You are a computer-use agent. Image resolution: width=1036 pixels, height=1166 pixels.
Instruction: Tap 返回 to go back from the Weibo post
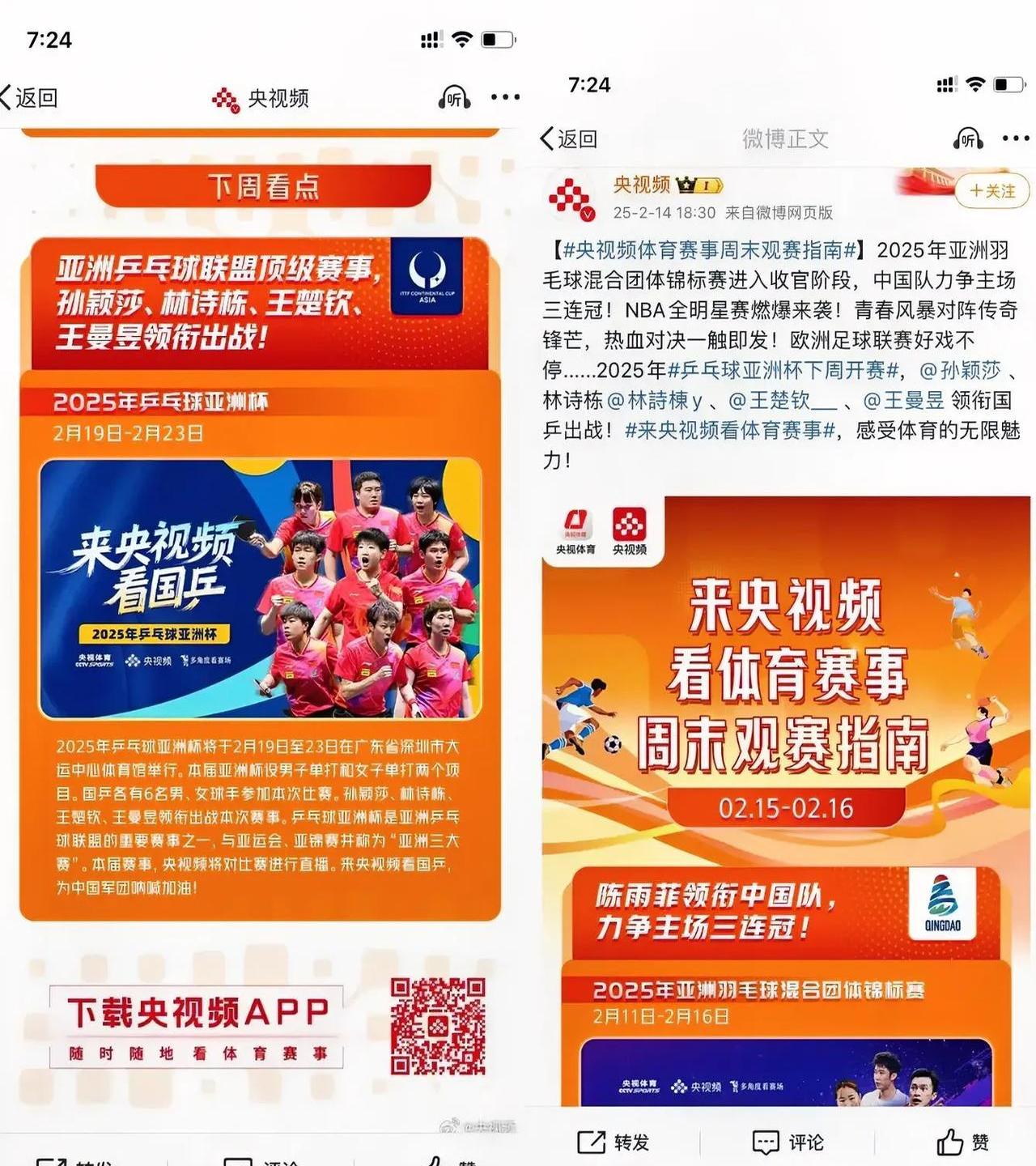coord(567,139)
